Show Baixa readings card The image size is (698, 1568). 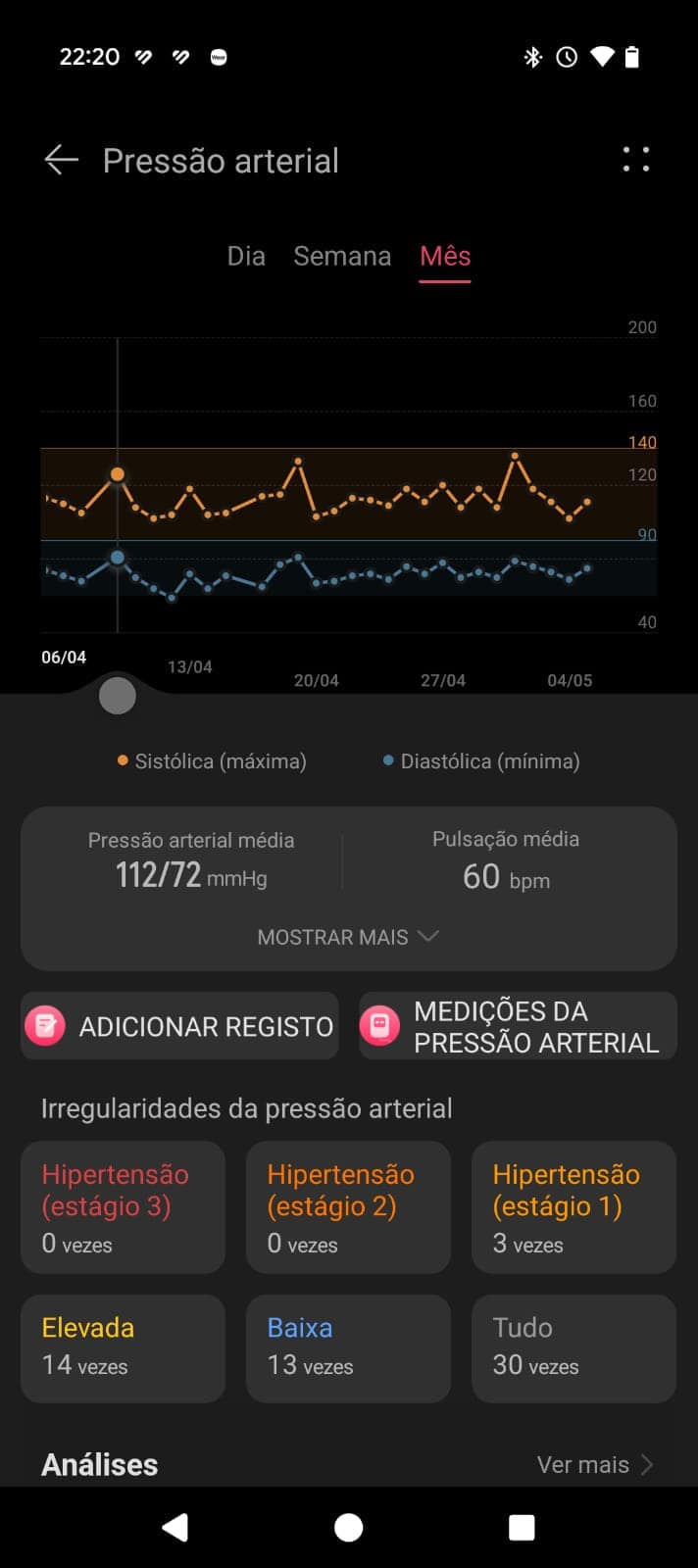[348, 1347]
